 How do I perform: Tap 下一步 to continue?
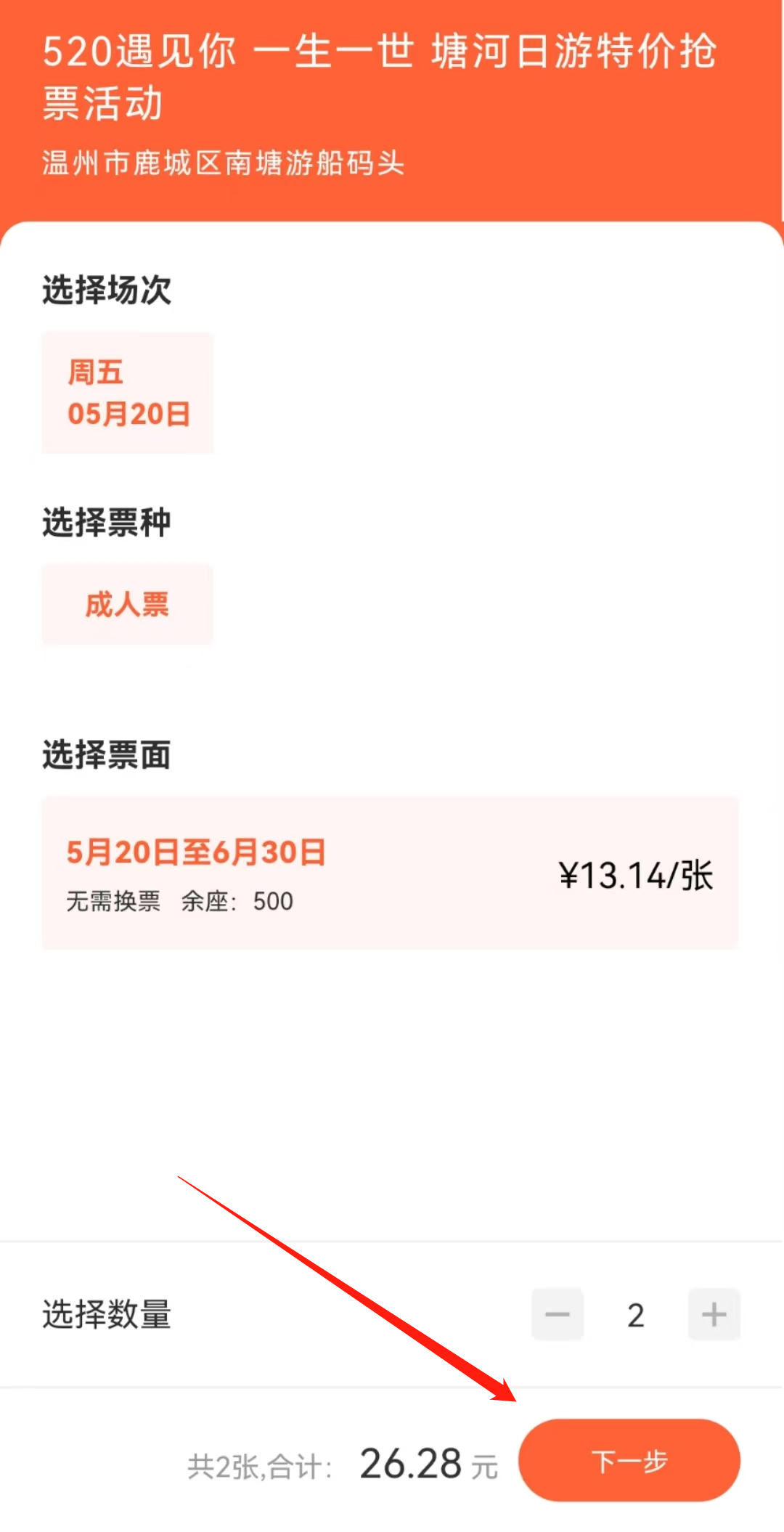[629, 1461]
